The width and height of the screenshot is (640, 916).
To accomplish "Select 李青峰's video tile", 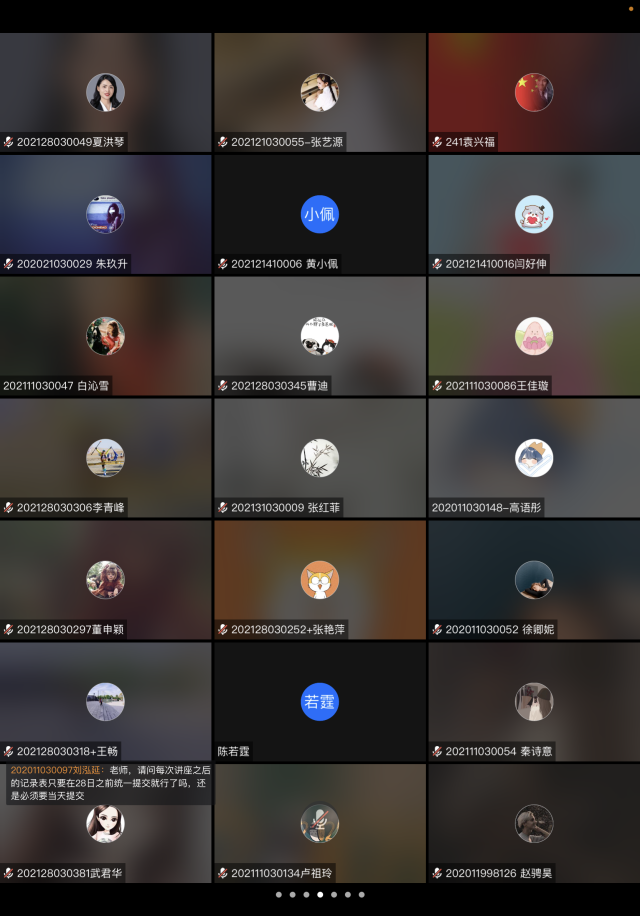I will pyautogui.click(x=105, y=458).
